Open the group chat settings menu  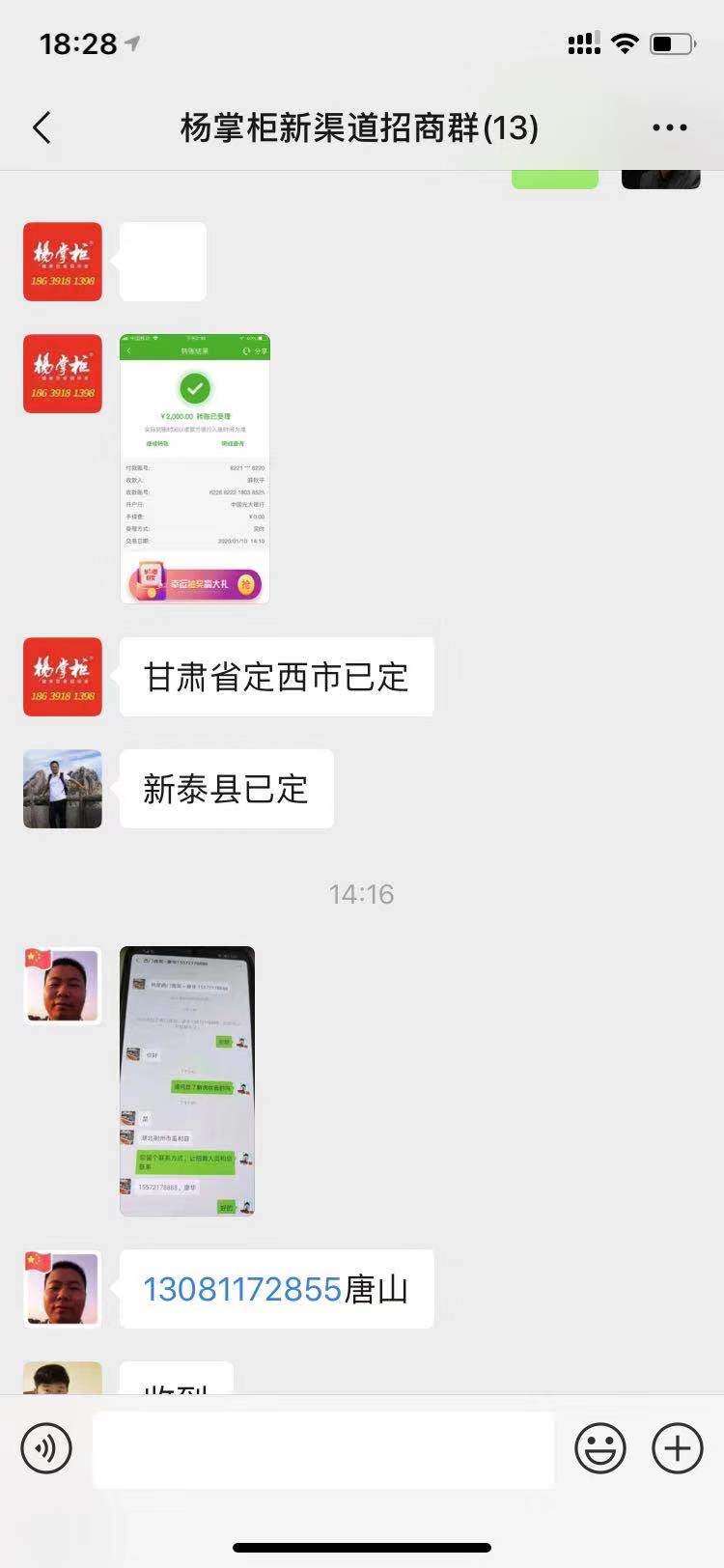coord(669,127)
